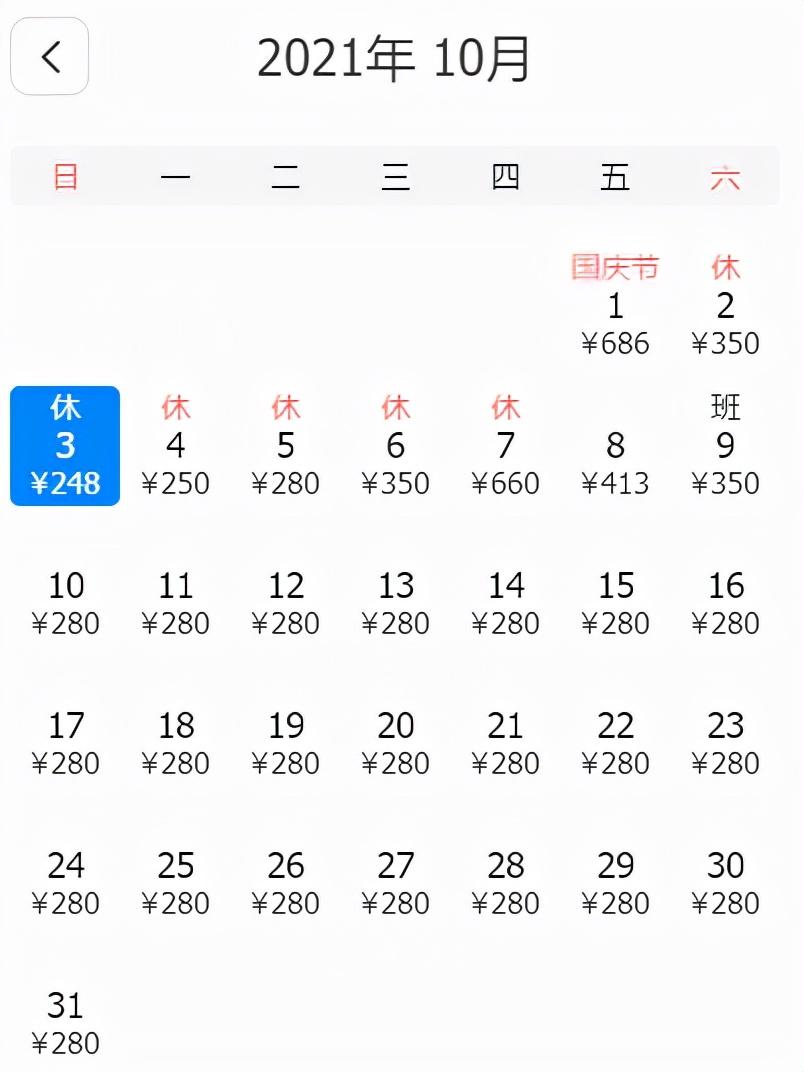Select October 18 on the calendar
The image size is (804, 1072).
coord(175,743)
